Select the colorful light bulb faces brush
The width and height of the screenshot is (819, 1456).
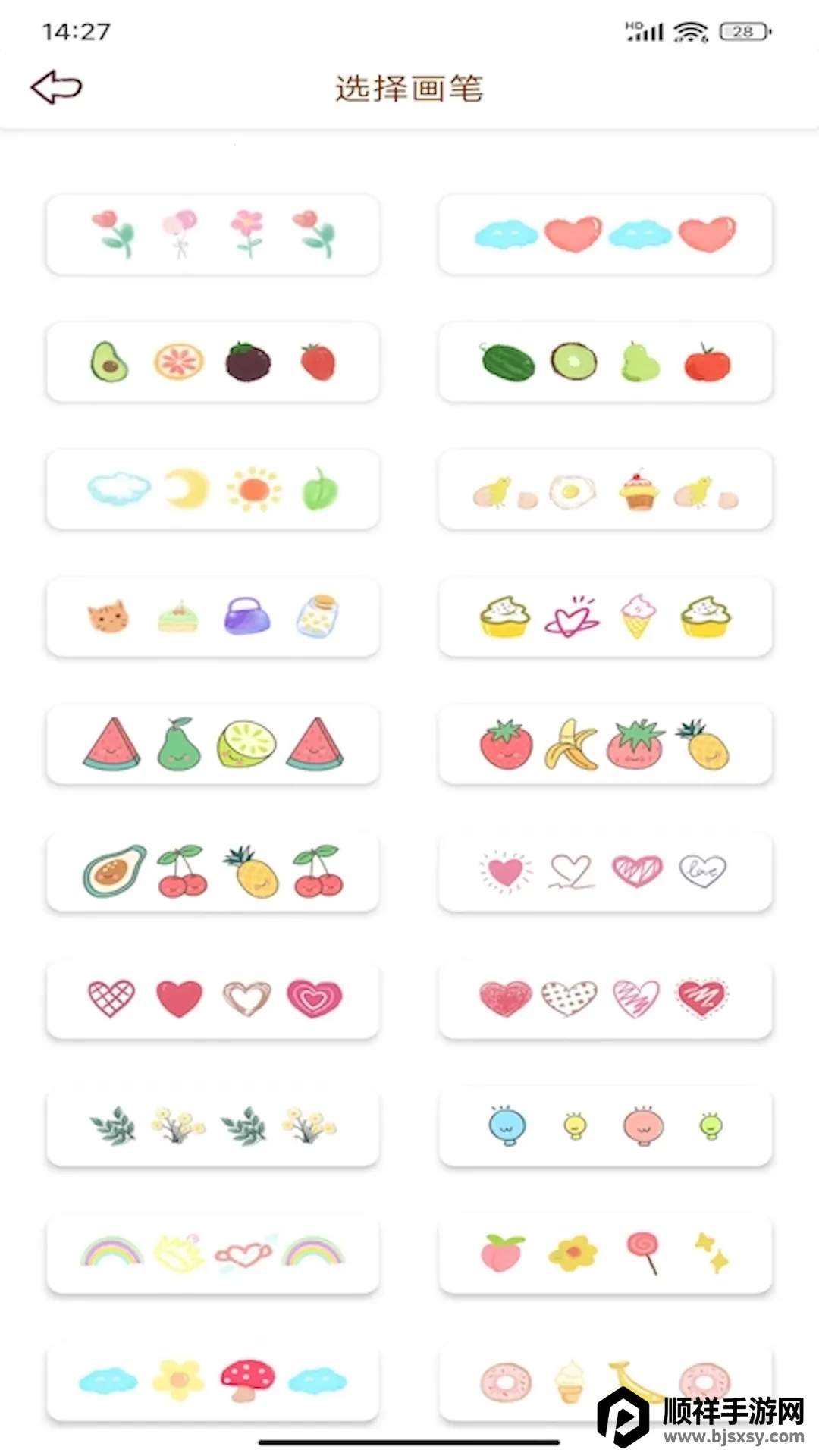(605, 1126)
